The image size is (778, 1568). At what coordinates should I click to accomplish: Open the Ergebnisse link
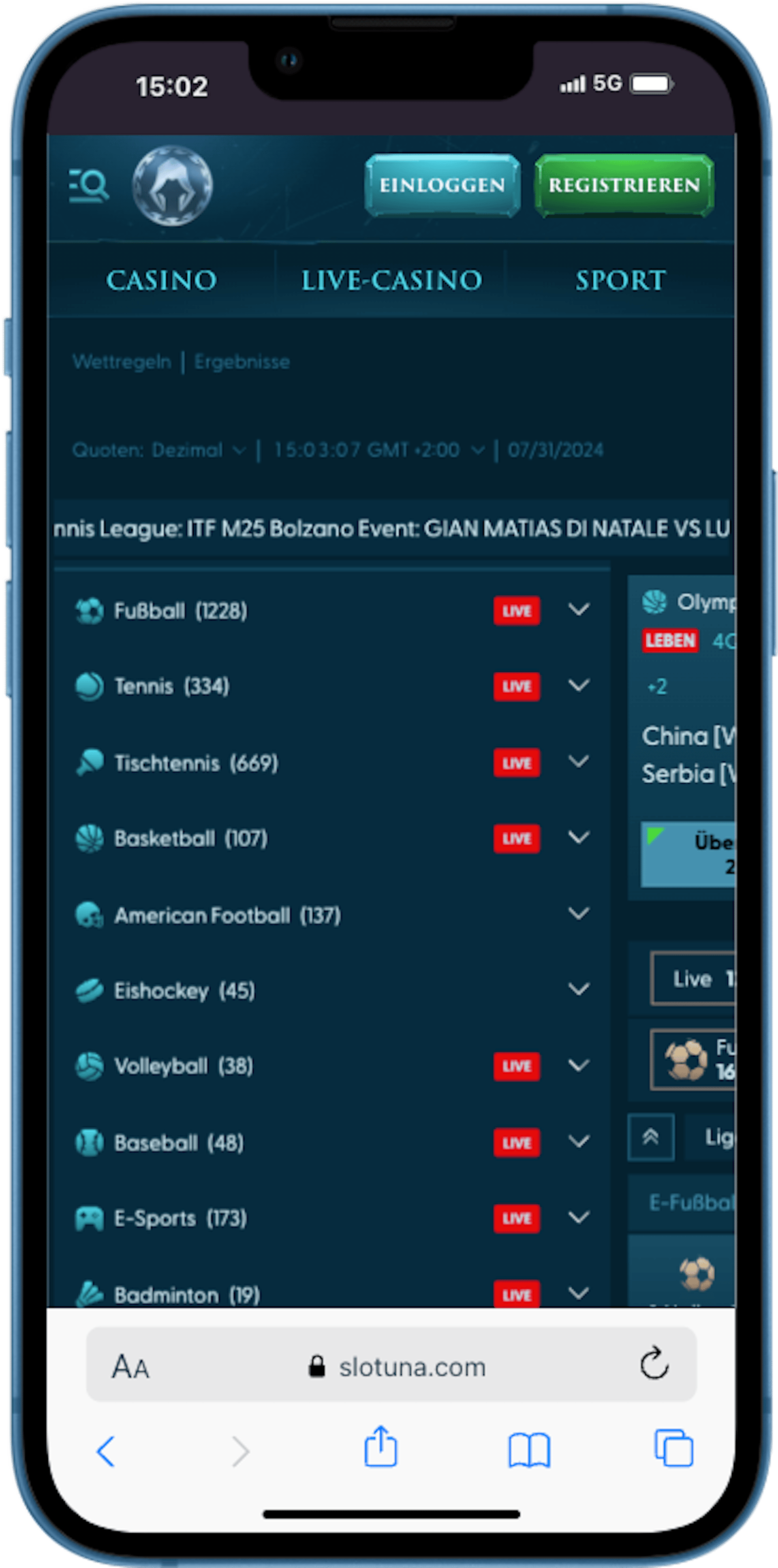click(x=242, y=362)
